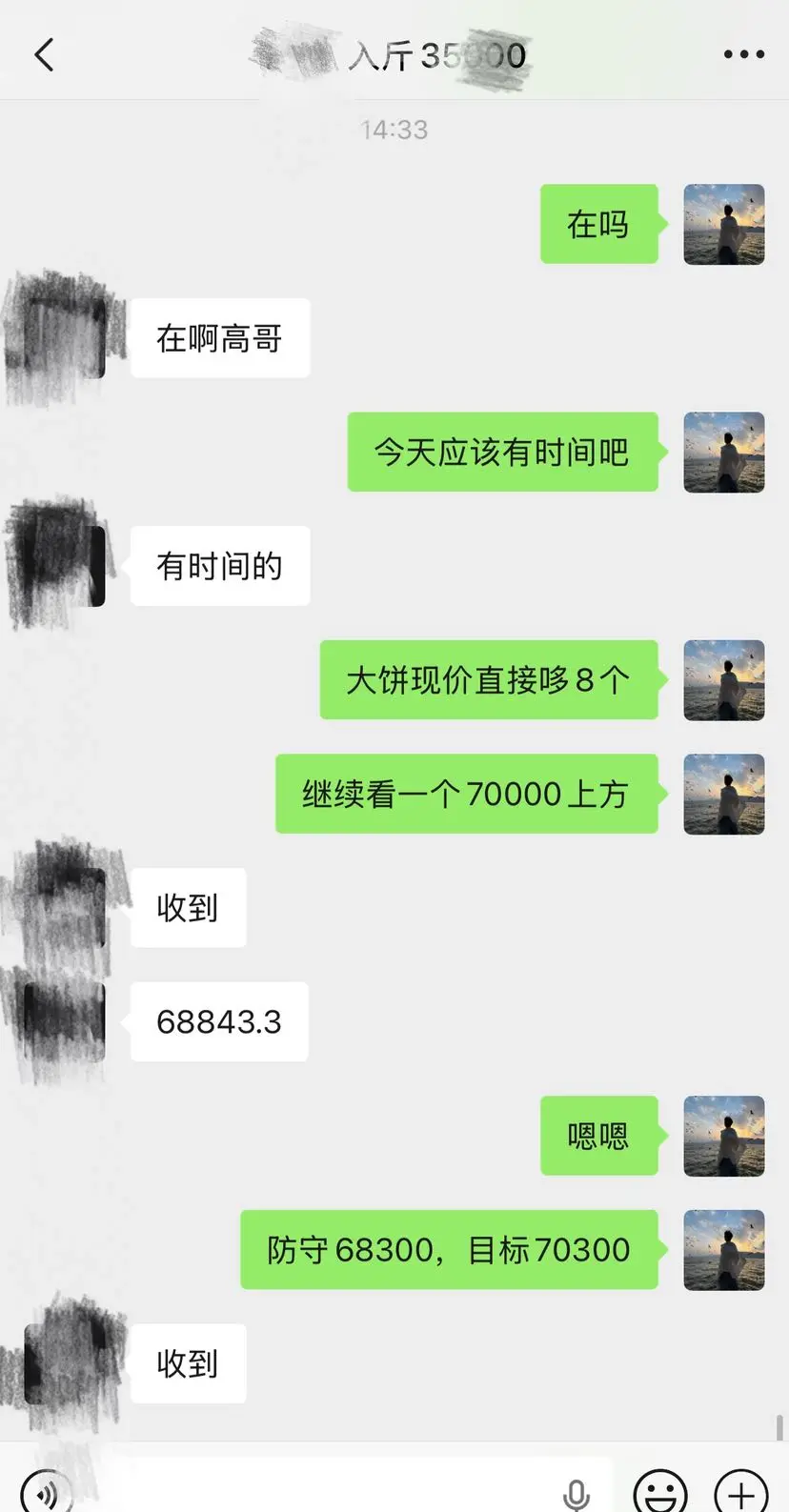Image resolution: width=789 pixels, height=1512 pixels.
Task: Tap the 68843.3 message bubble
Action: pyautogui.click(x=219, y=1021)
